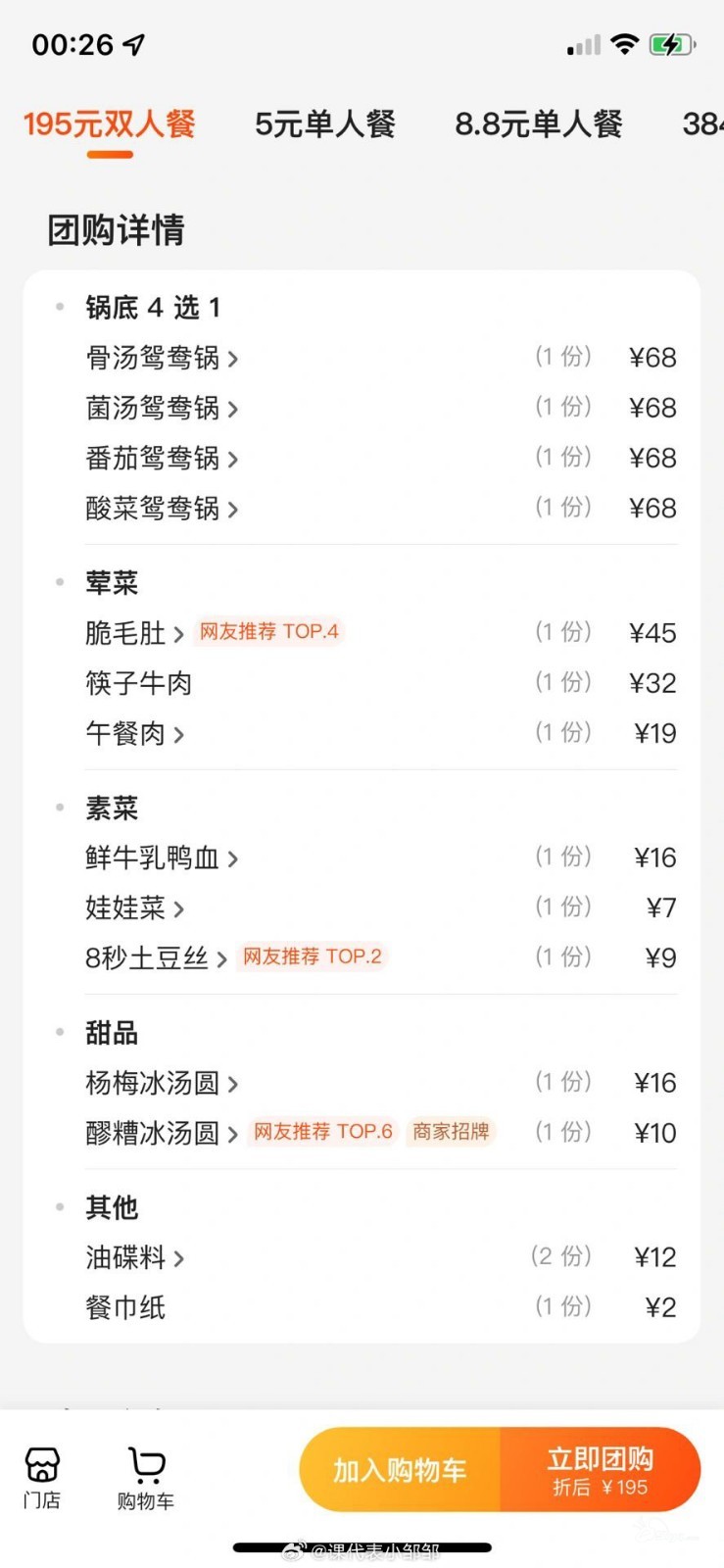
Task: View 酸菜鸳鸯锅 details
Action: [162, 508]
